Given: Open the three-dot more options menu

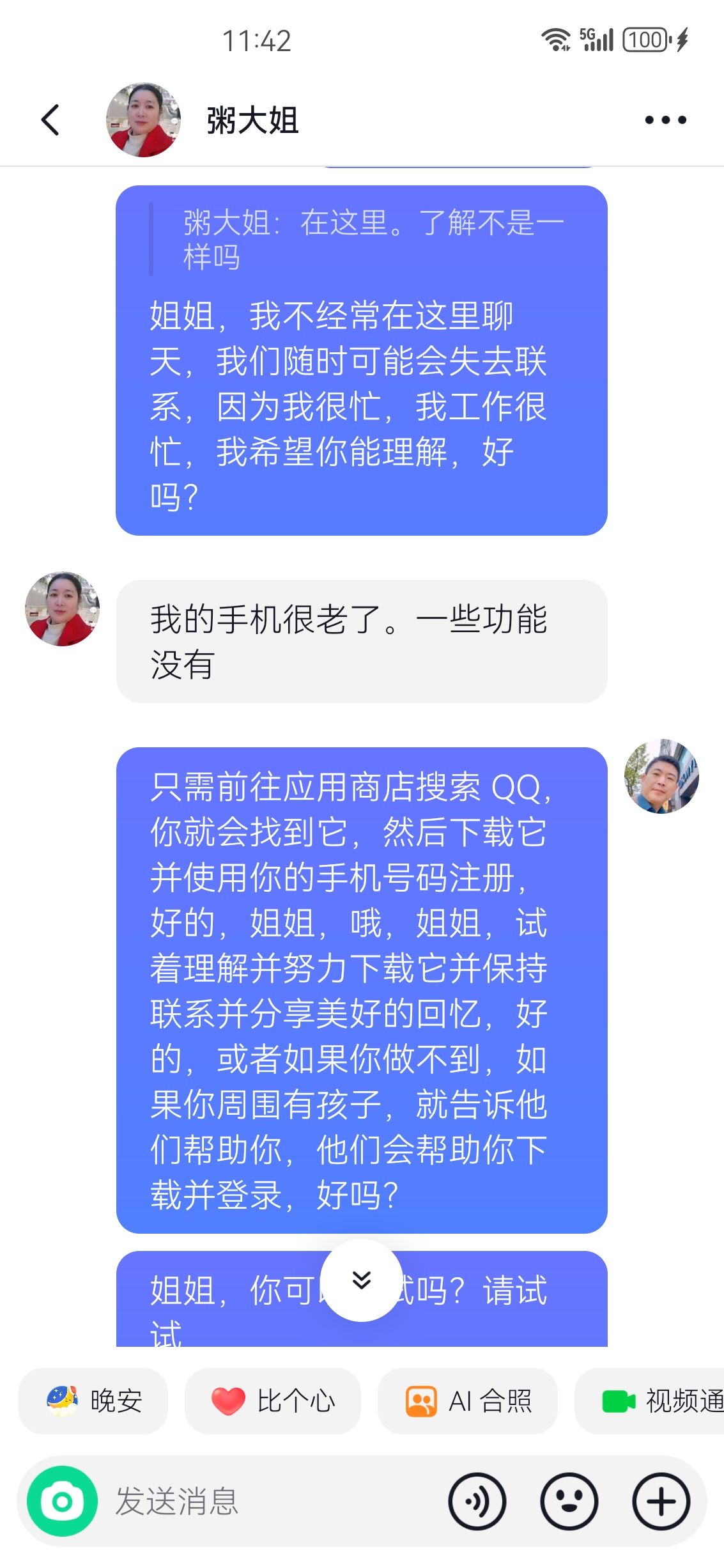Looking at the screenshot, I should coord(665,120).
